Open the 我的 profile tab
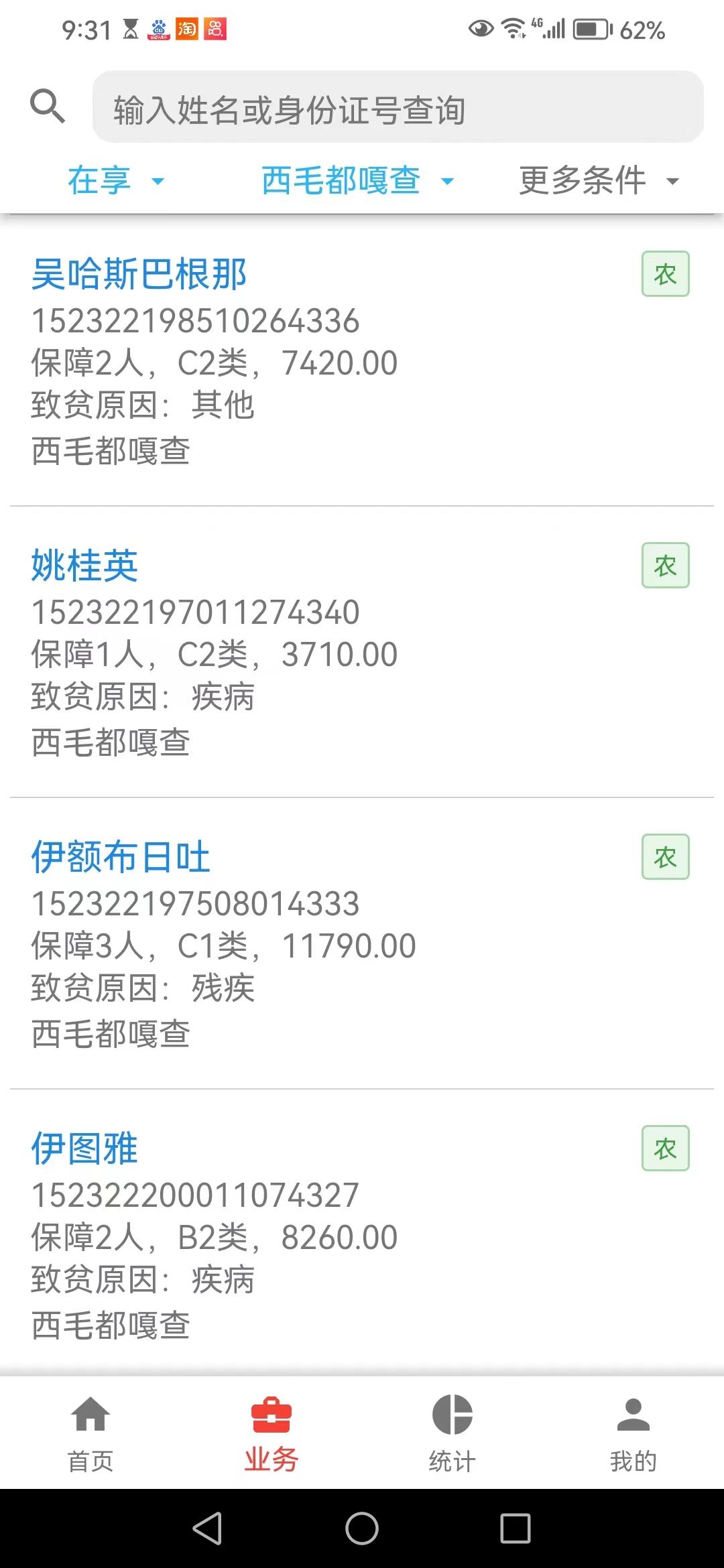Screen dimensions: 724x1568 633,1433
